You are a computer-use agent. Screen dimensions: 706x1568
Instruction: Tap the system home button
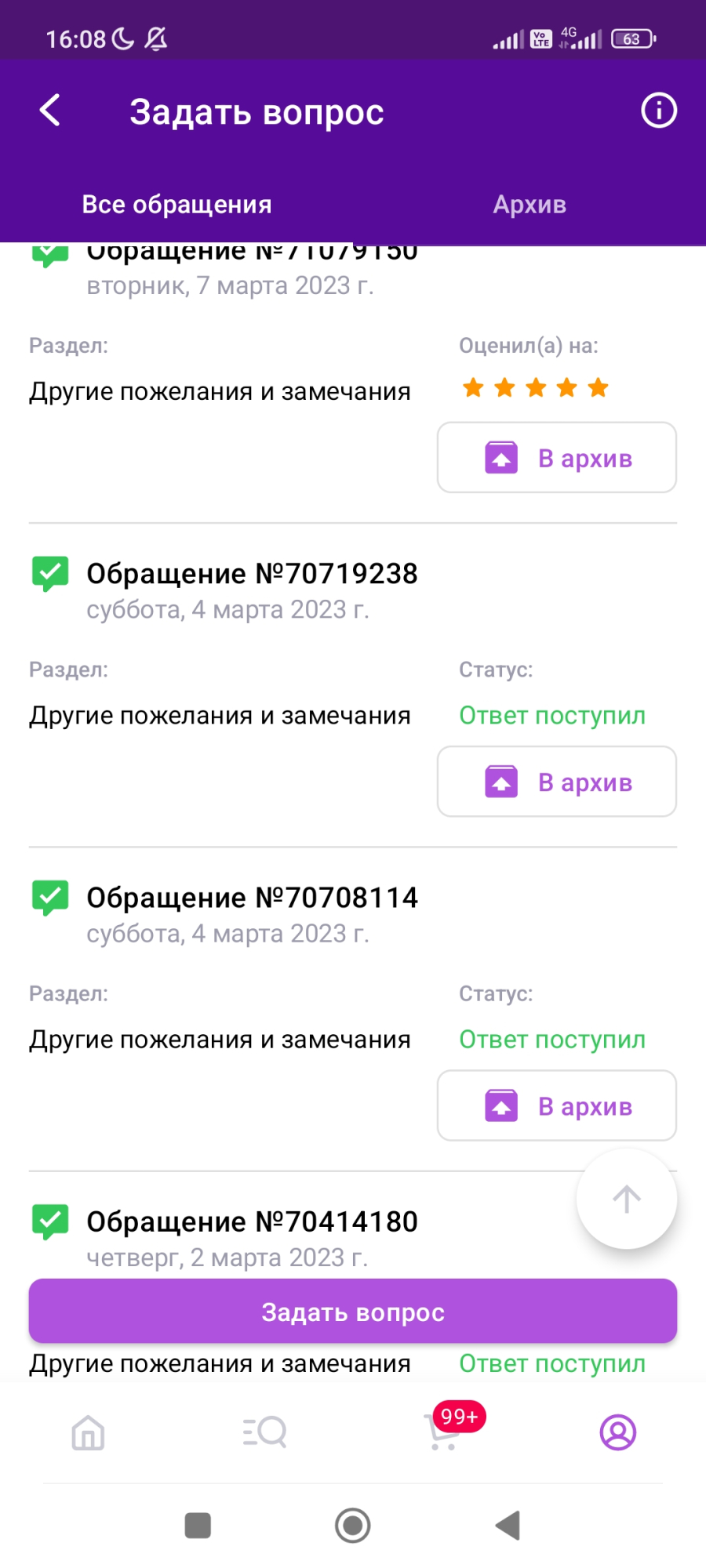(353, 1526)
